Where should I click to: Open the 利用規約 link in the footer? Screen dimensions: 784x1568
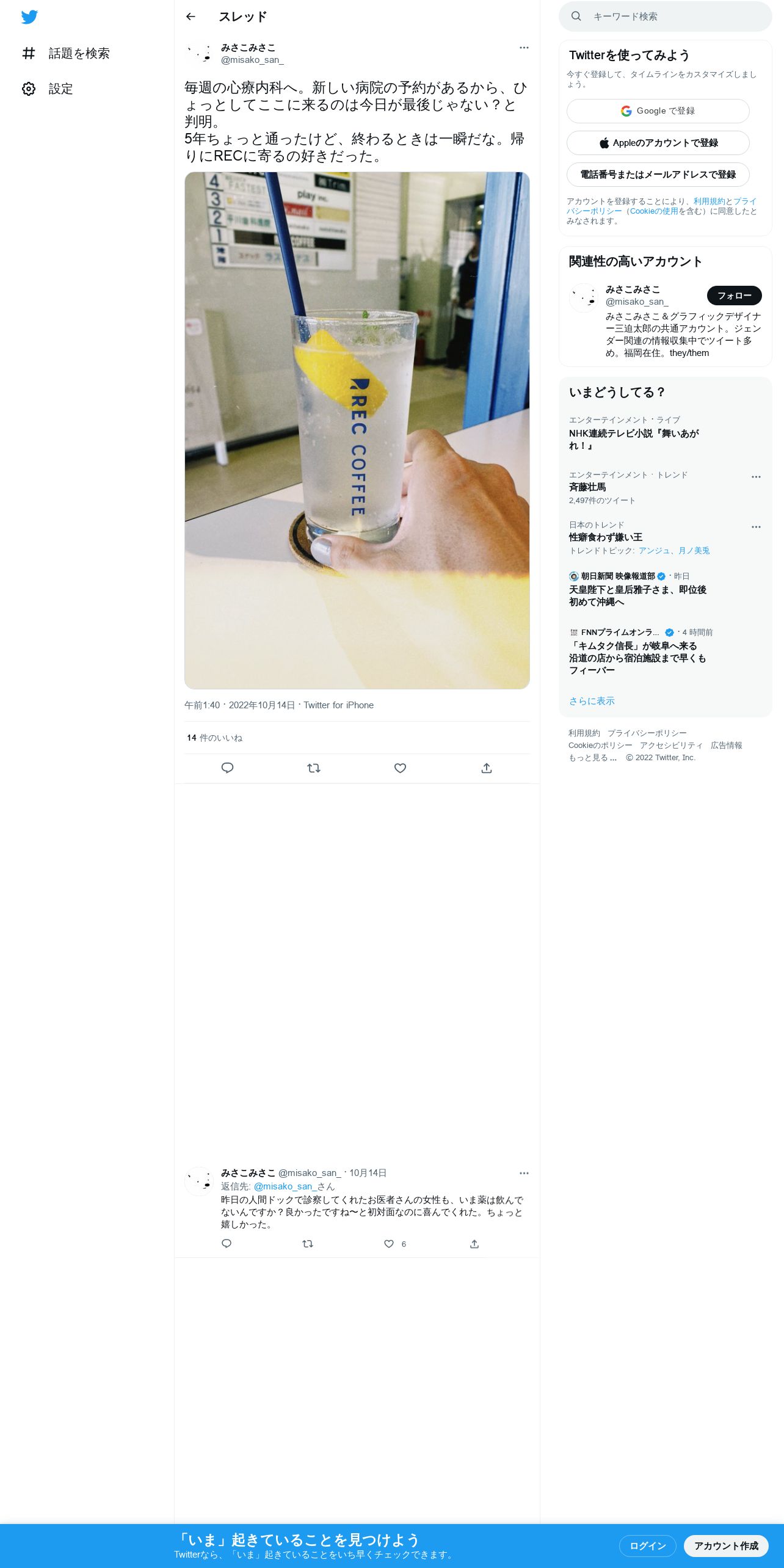(584, 733)
